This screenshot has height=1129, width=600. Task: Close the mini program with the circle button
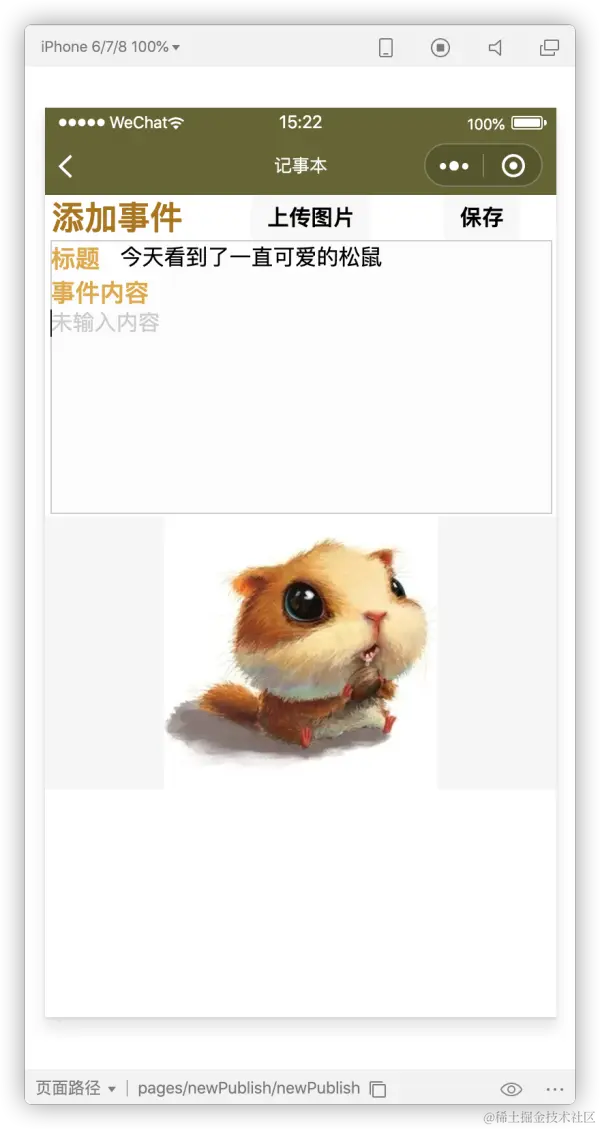pyautogui.click(x=513, y=166)
